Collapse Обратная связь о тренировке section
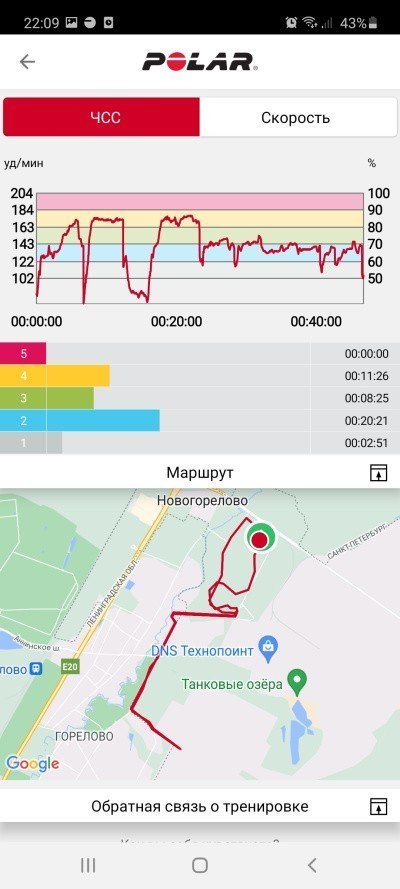400x889 pixels. pyautogui.click(x=378, y=806)
